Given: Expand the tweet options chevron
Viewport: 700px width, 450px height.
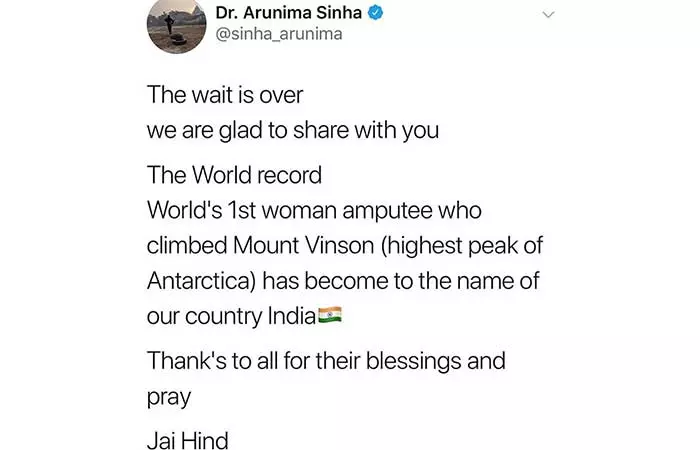Looking at the screenshot, I should tap(548, 15).
